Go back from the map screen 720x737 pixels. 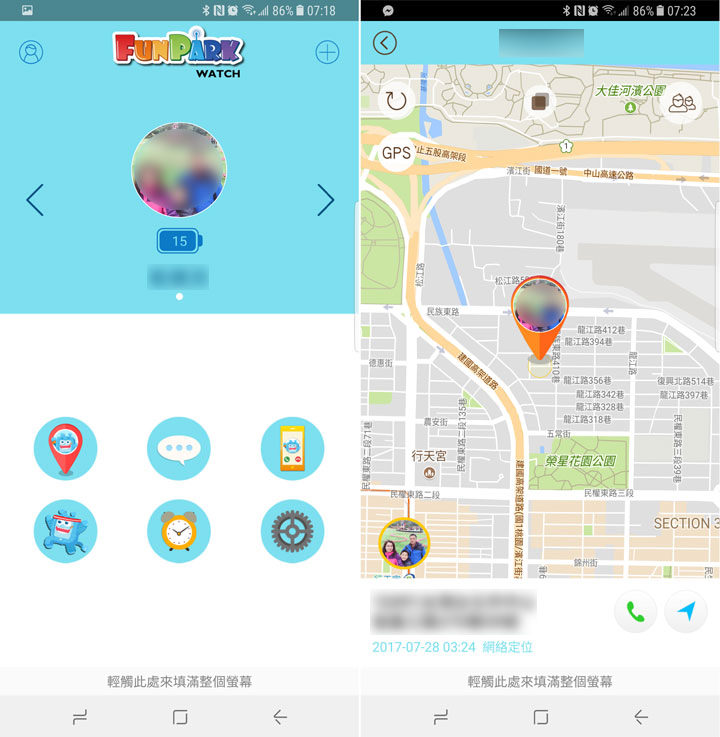(385, 43)
